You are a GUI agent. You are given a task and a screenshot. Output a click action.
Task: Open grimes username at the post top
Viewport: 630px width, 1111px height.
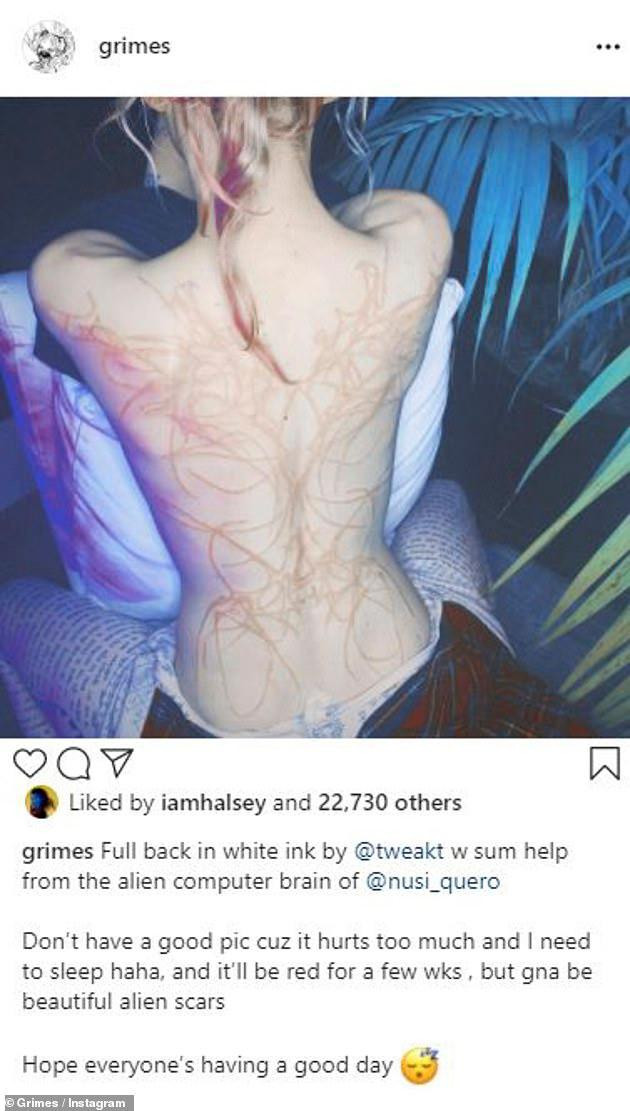(x=133, y=47)
